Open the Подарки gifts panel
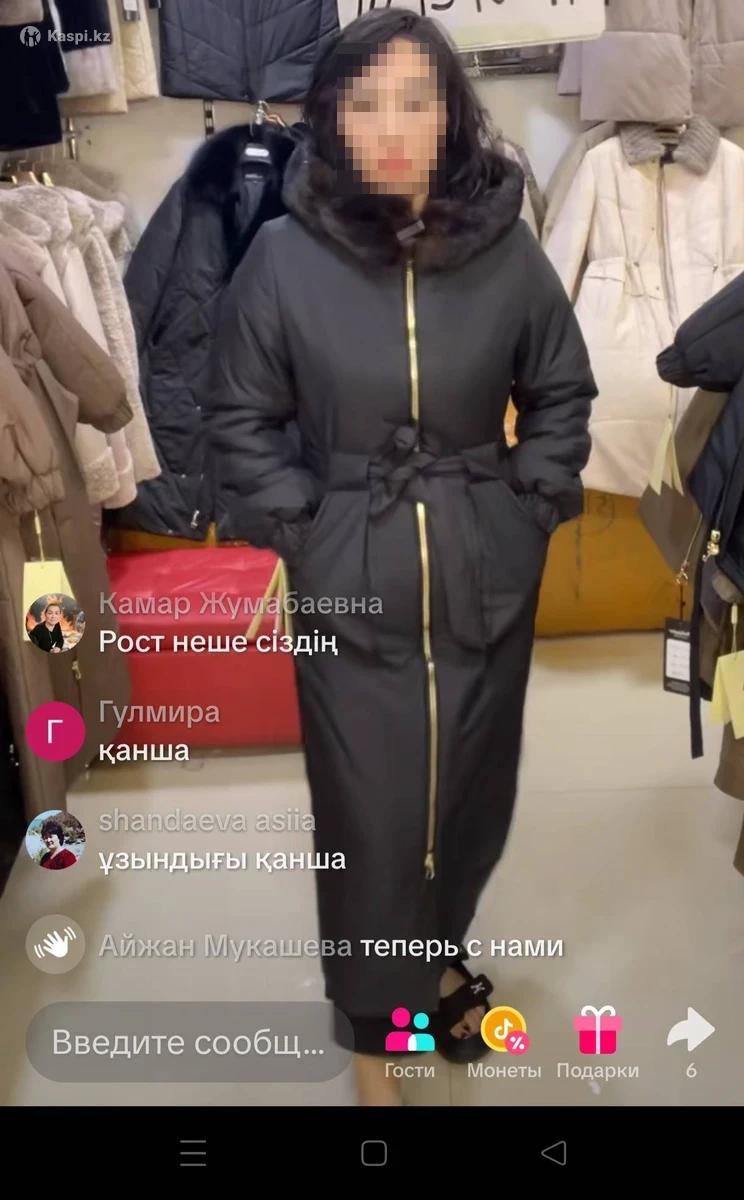 pos(597,1041)
